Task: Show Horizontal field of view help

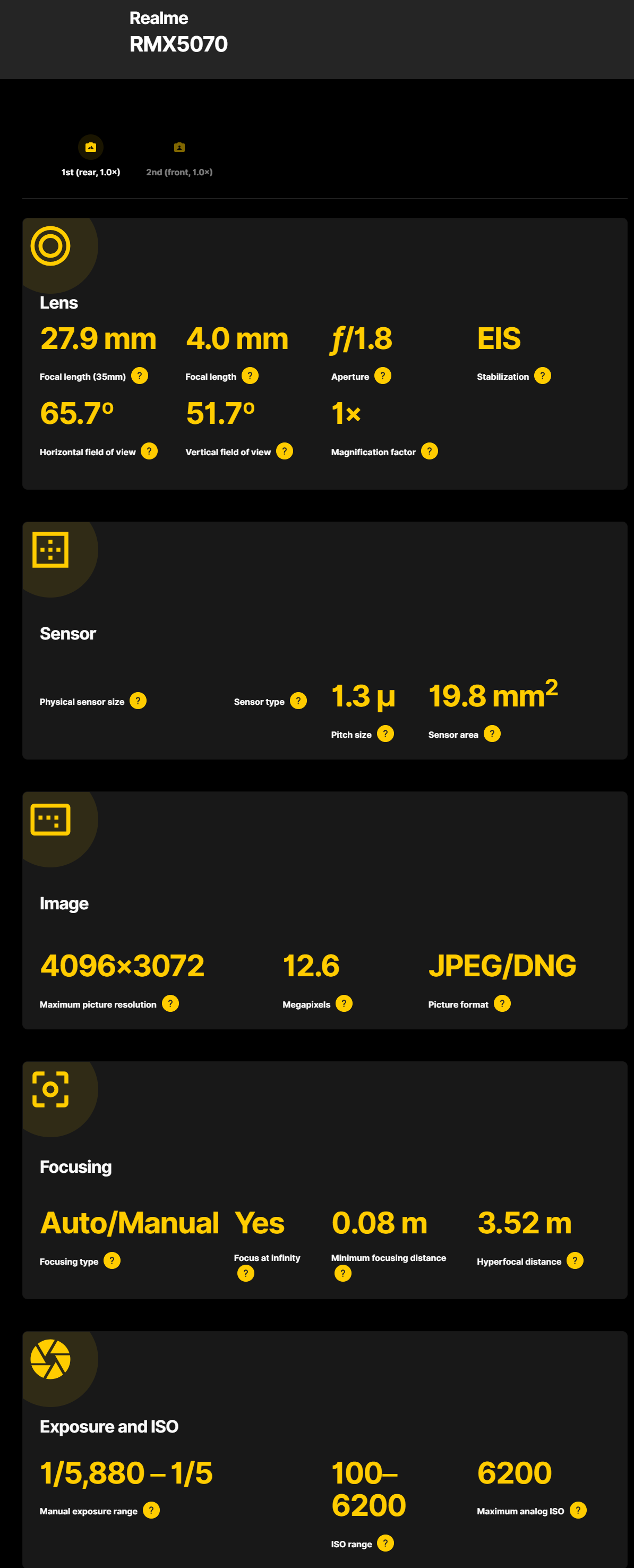Action: coord(149,451)
